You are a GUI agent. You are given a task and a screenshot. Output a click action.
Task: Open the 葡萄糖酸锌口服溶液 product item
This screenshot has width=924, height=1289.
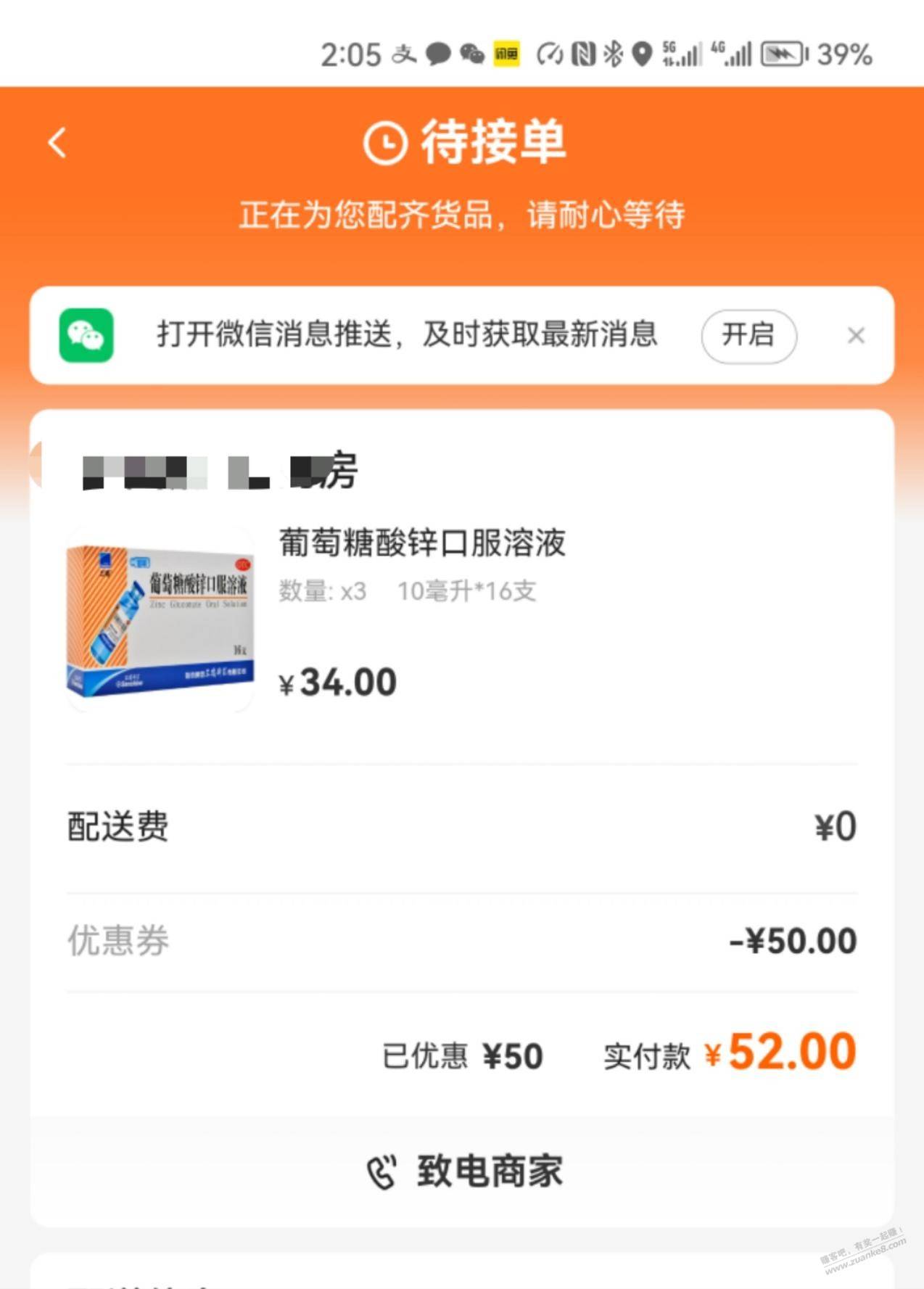tap(421, 543)
